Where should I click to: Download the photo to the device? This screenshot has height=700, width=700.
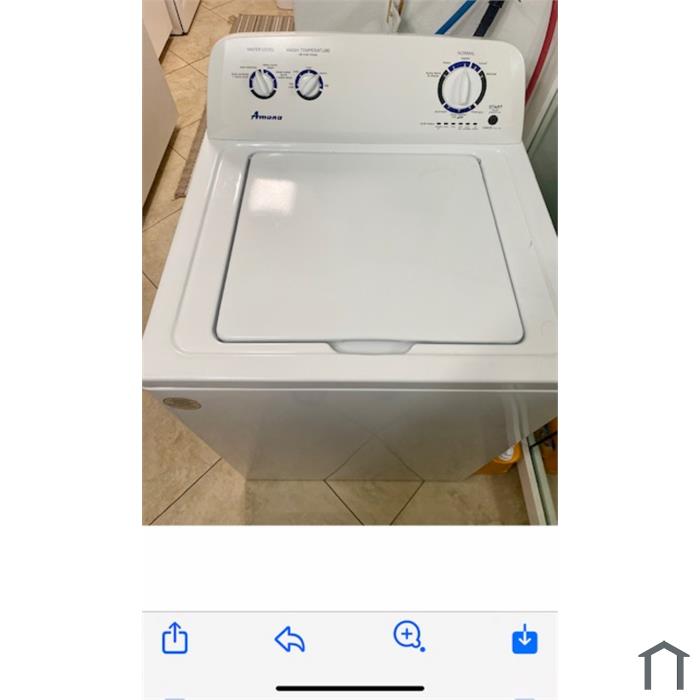point(525,639)
